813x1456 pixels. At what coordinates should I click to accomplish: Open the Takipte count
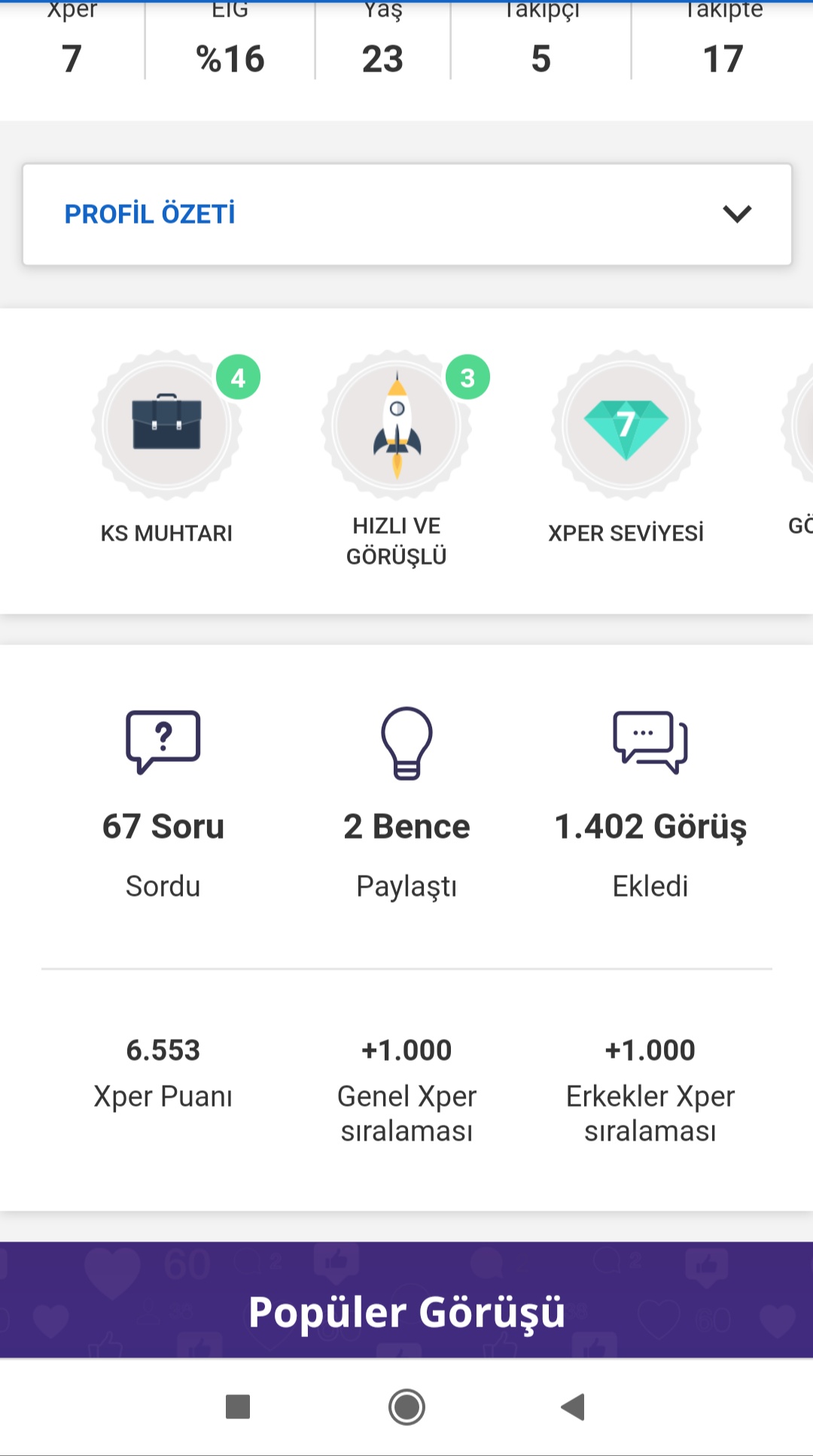click(x=723, y=41)
